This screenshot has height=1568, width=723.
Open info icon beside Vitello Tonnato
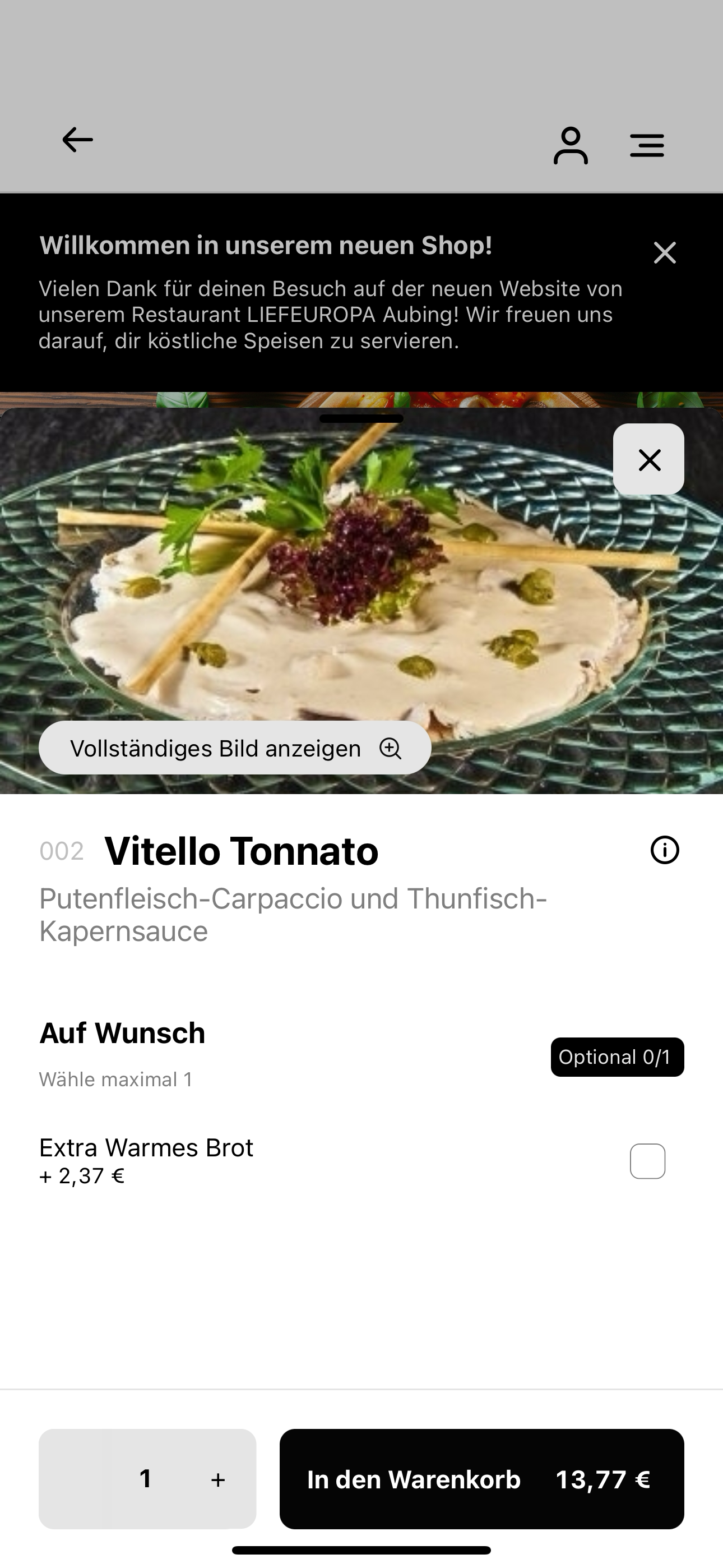[665, 850]
